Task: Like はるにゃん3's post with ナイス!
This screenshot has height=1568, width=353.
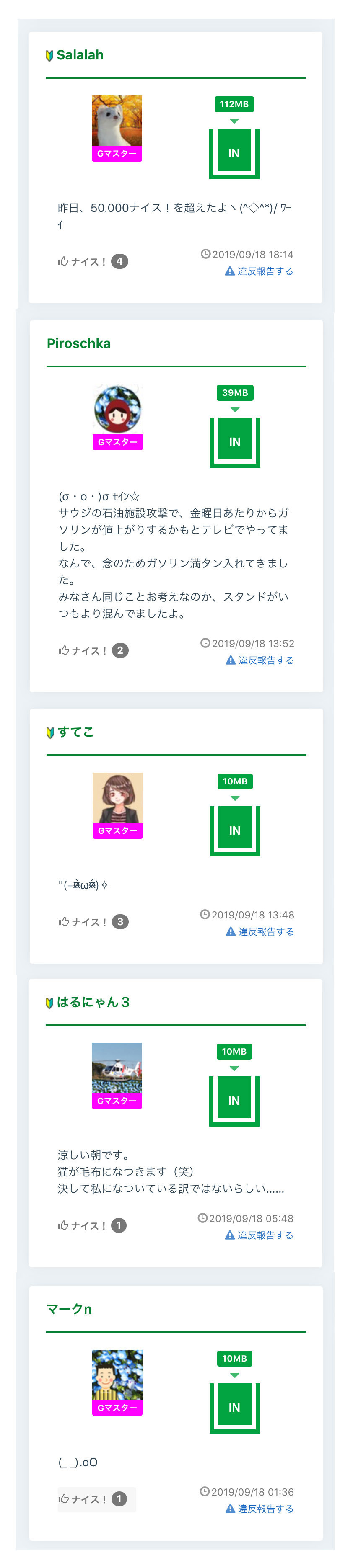Action: pos(83,1226)
